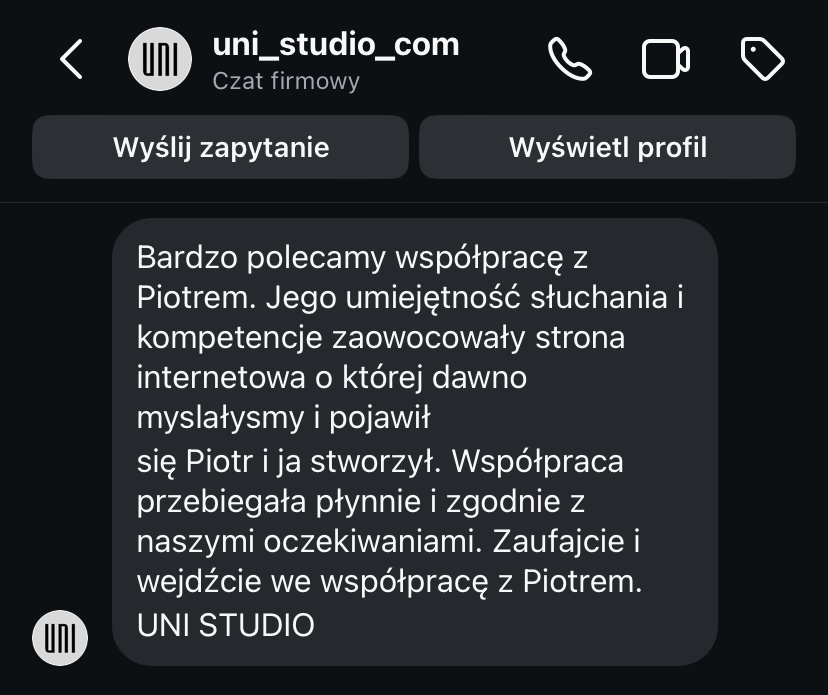Open sender avatar beside the message

60,637
